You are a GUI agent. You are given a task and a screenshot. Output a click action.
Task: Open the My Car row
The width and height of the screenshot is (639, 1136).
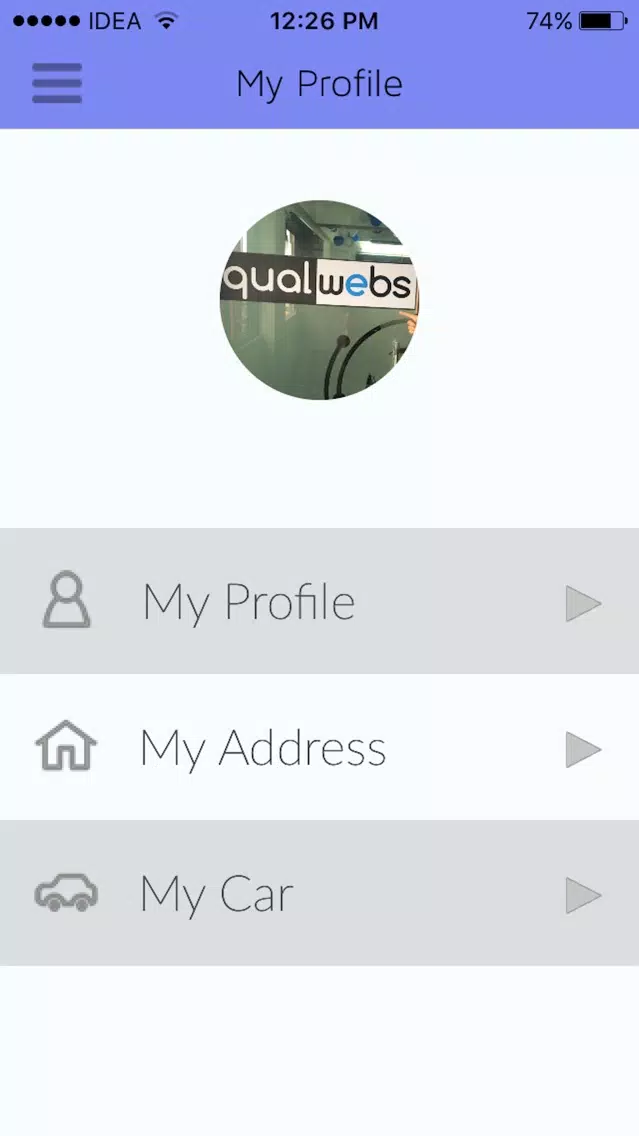320,893
